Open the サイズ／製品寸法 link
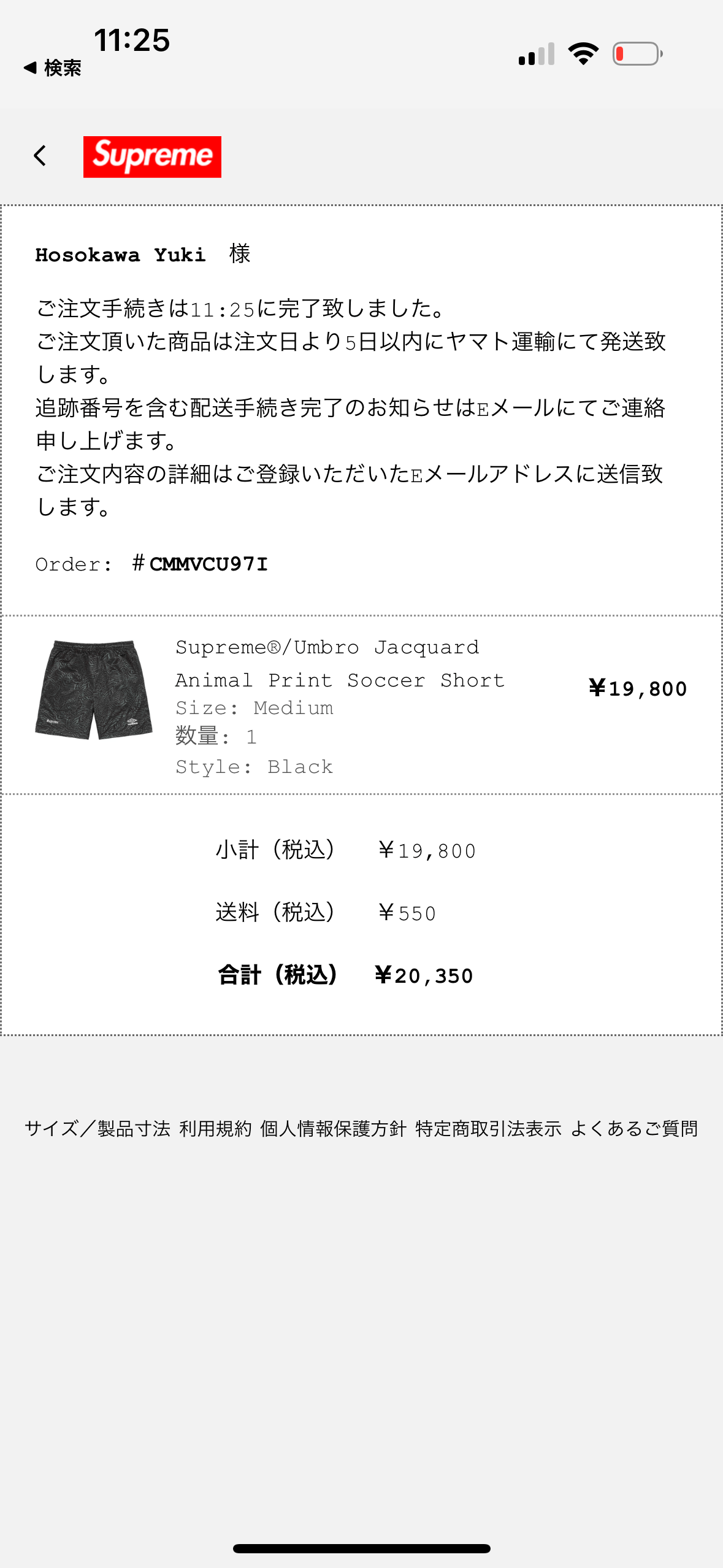 coord(98,1129)
